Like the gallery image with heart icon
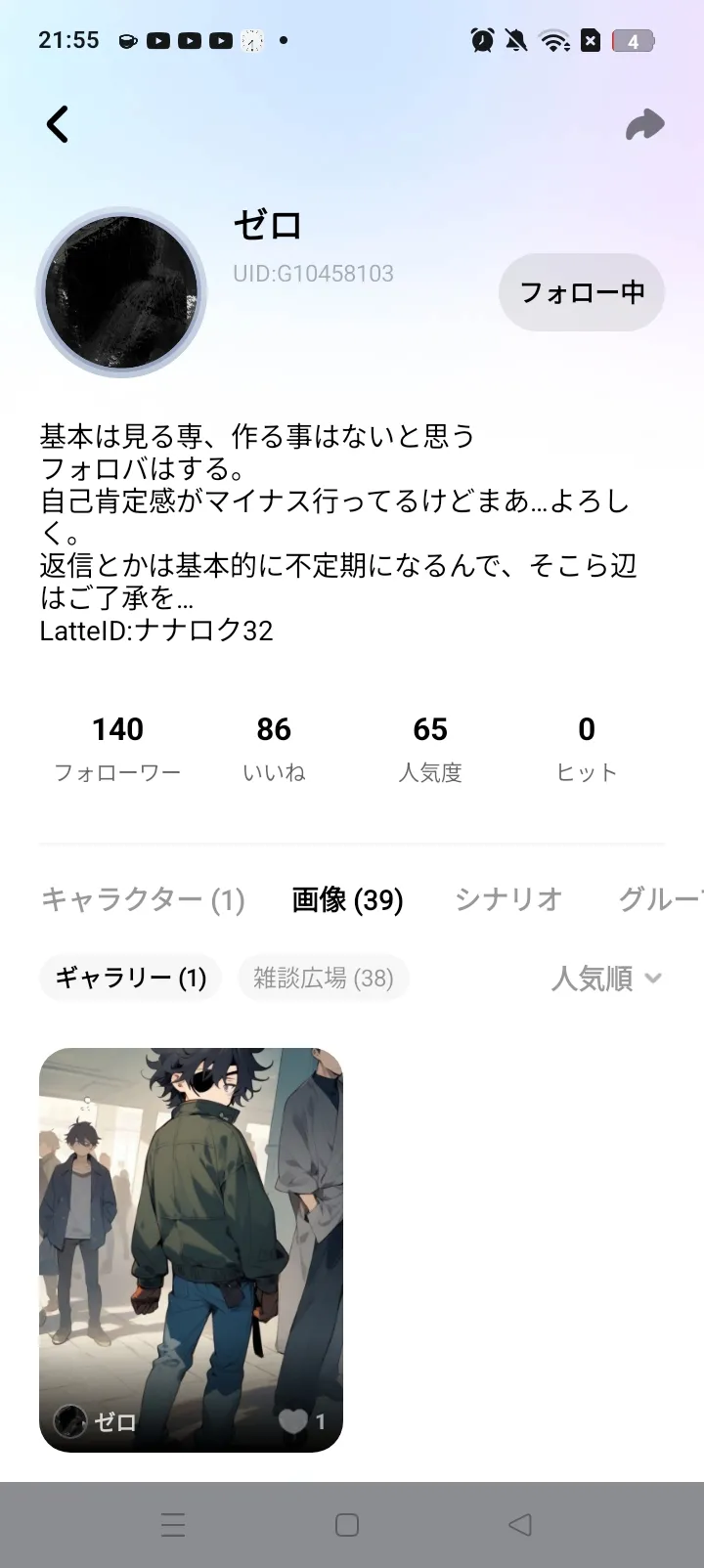The height and width of the screenshot is (1568, 704). 293,1420
